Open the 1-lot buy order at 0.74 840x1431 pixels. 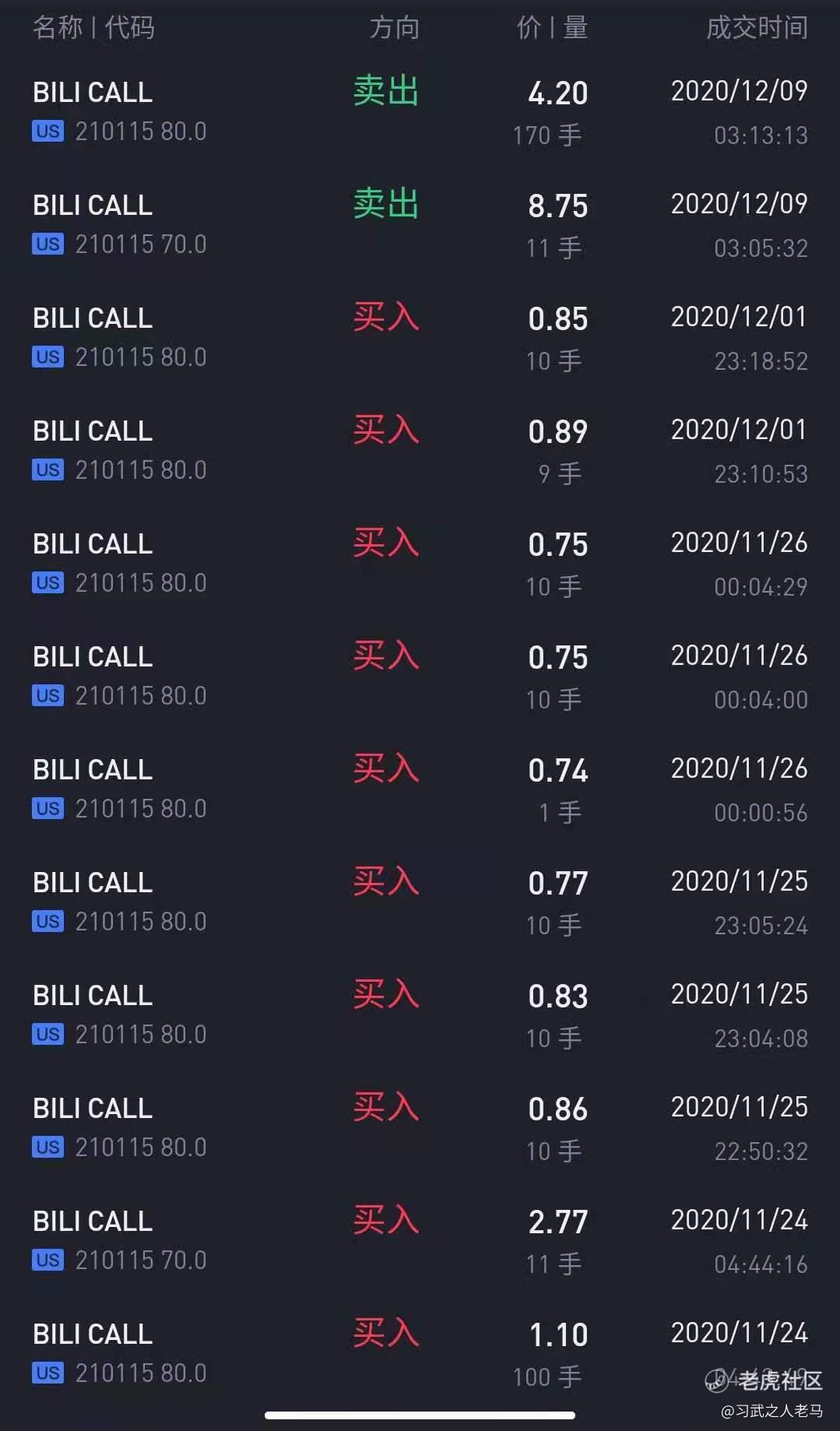[x=420, y=790]
